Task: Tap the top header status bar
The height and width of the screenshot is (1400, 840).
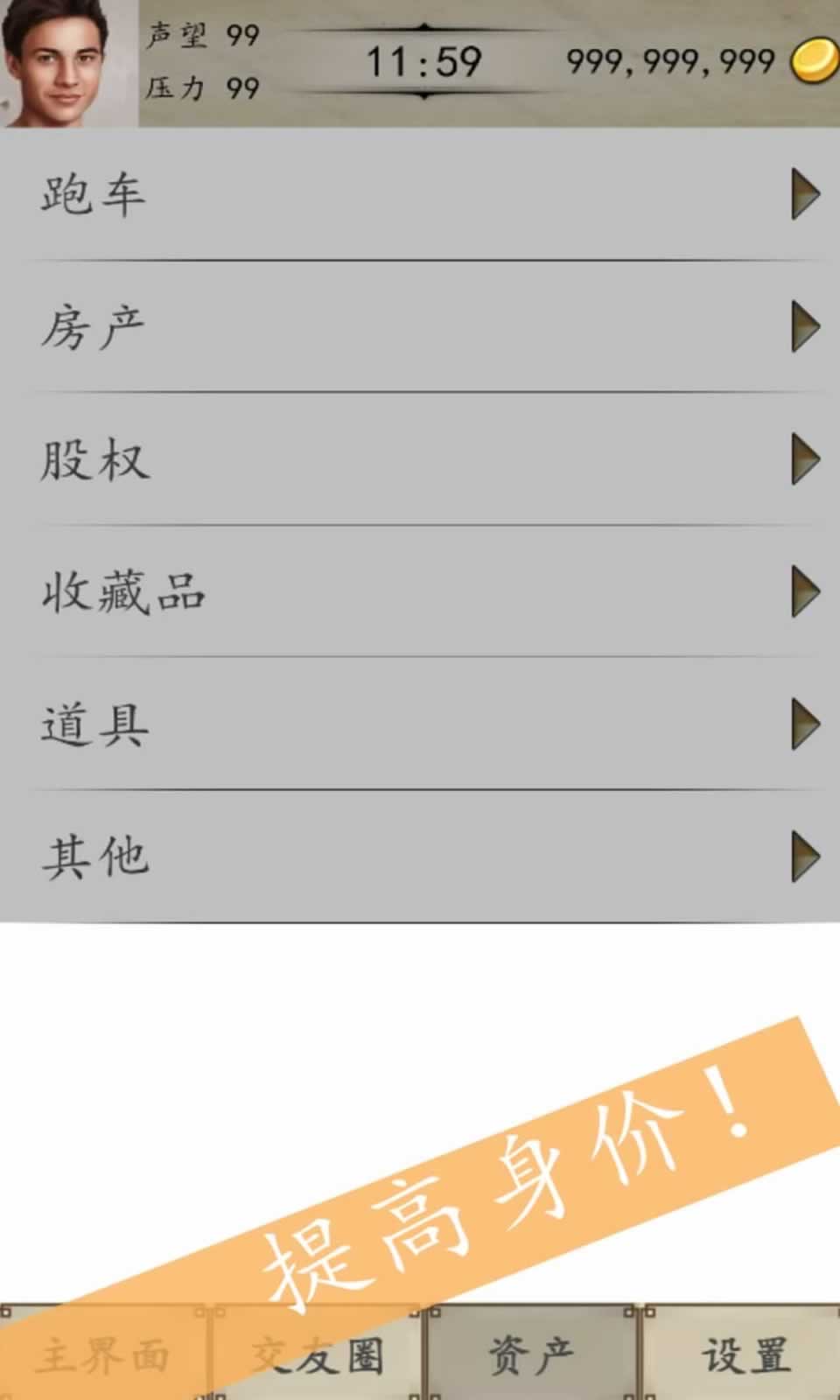Action: pos(420,61)
